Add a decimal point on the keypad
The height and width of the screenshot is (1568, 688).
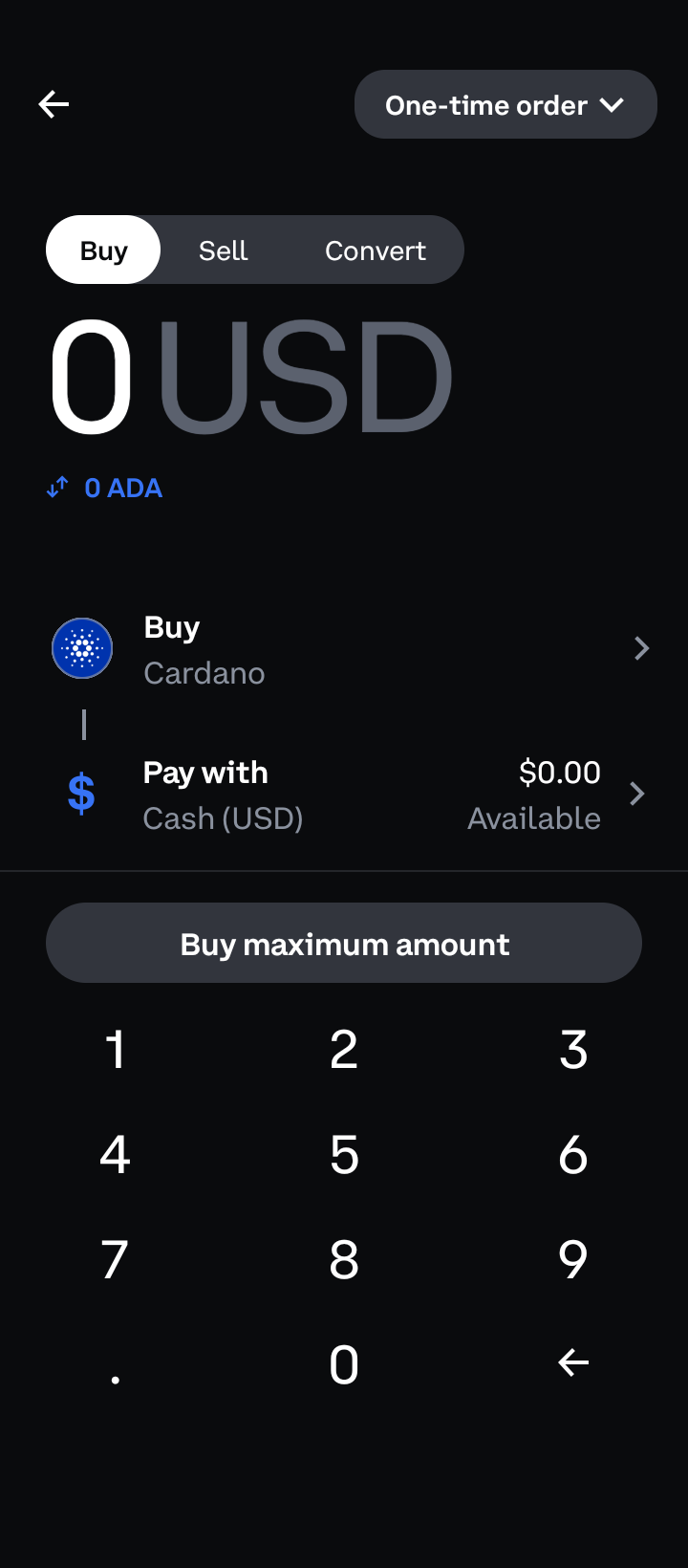115,1367
